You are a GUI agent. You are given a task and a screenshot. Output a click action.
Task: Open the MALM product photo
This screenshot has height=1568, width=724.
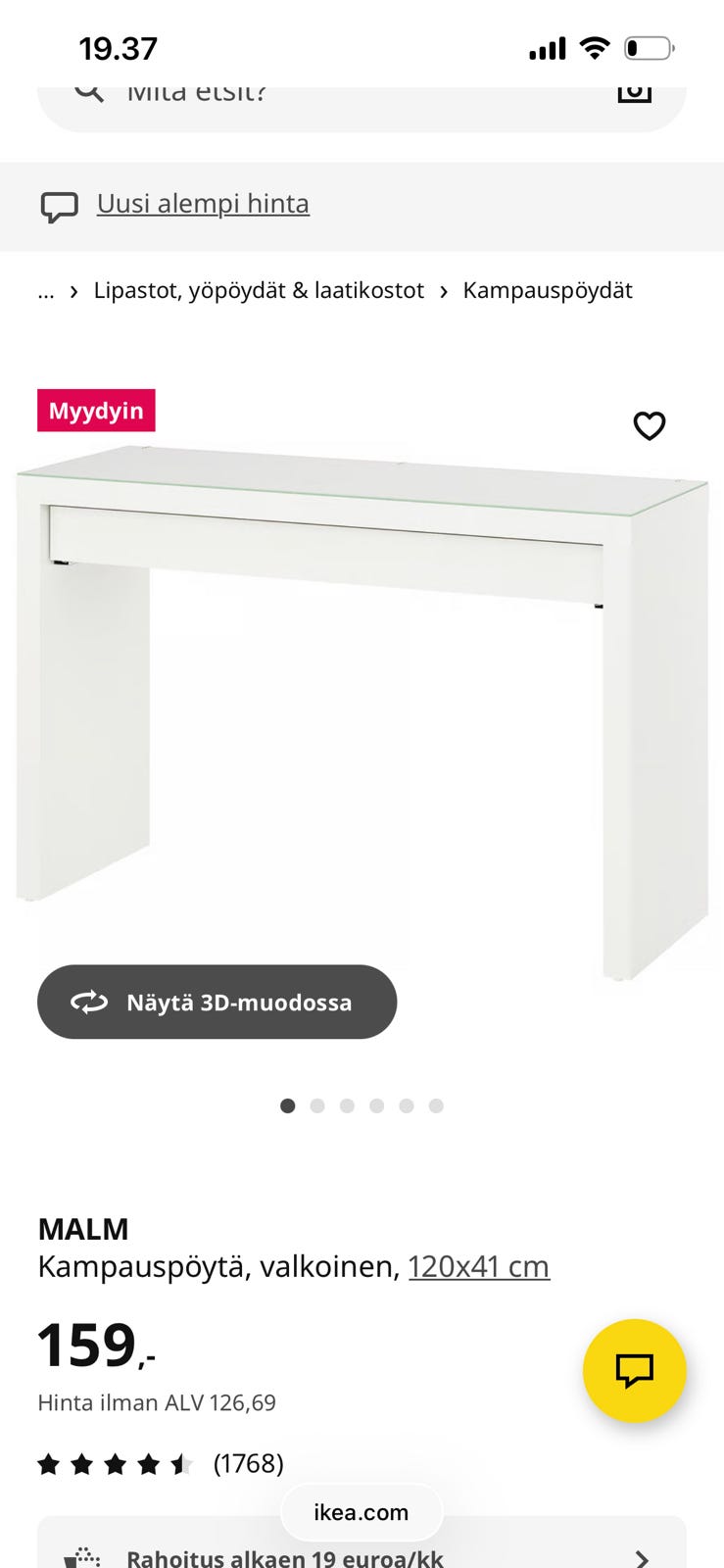point(362,706)
